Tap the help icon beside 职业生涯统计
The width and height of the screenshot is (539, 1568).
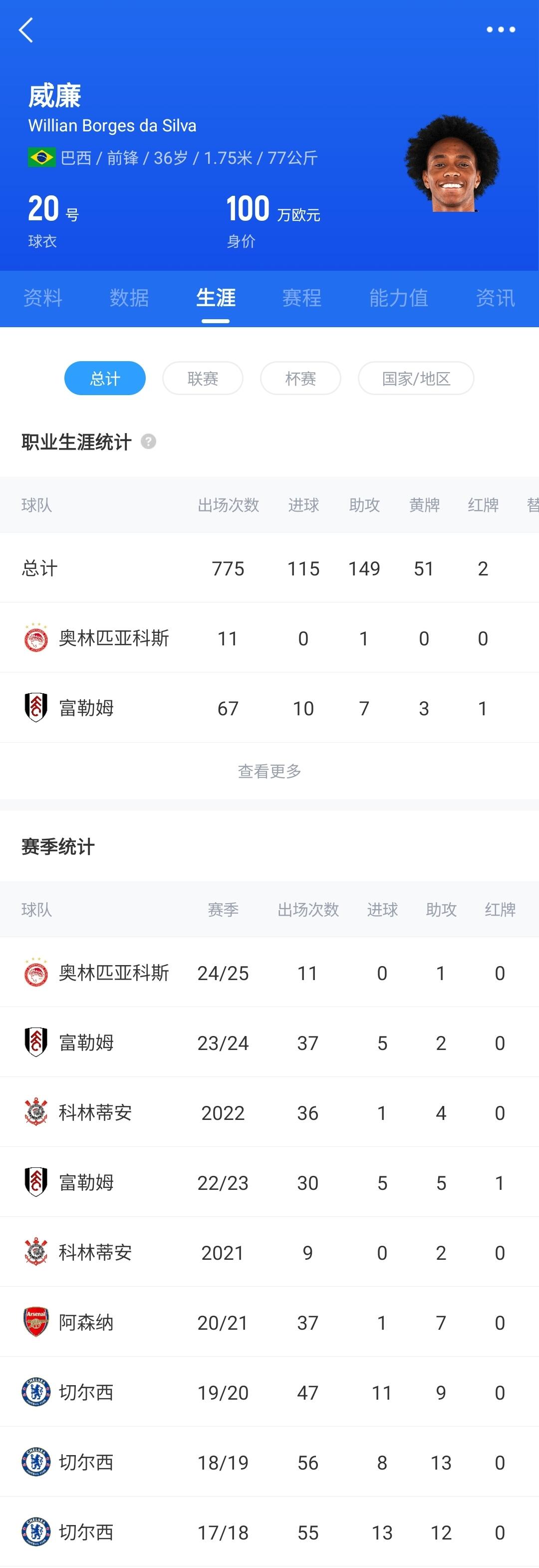coord(148,441)
